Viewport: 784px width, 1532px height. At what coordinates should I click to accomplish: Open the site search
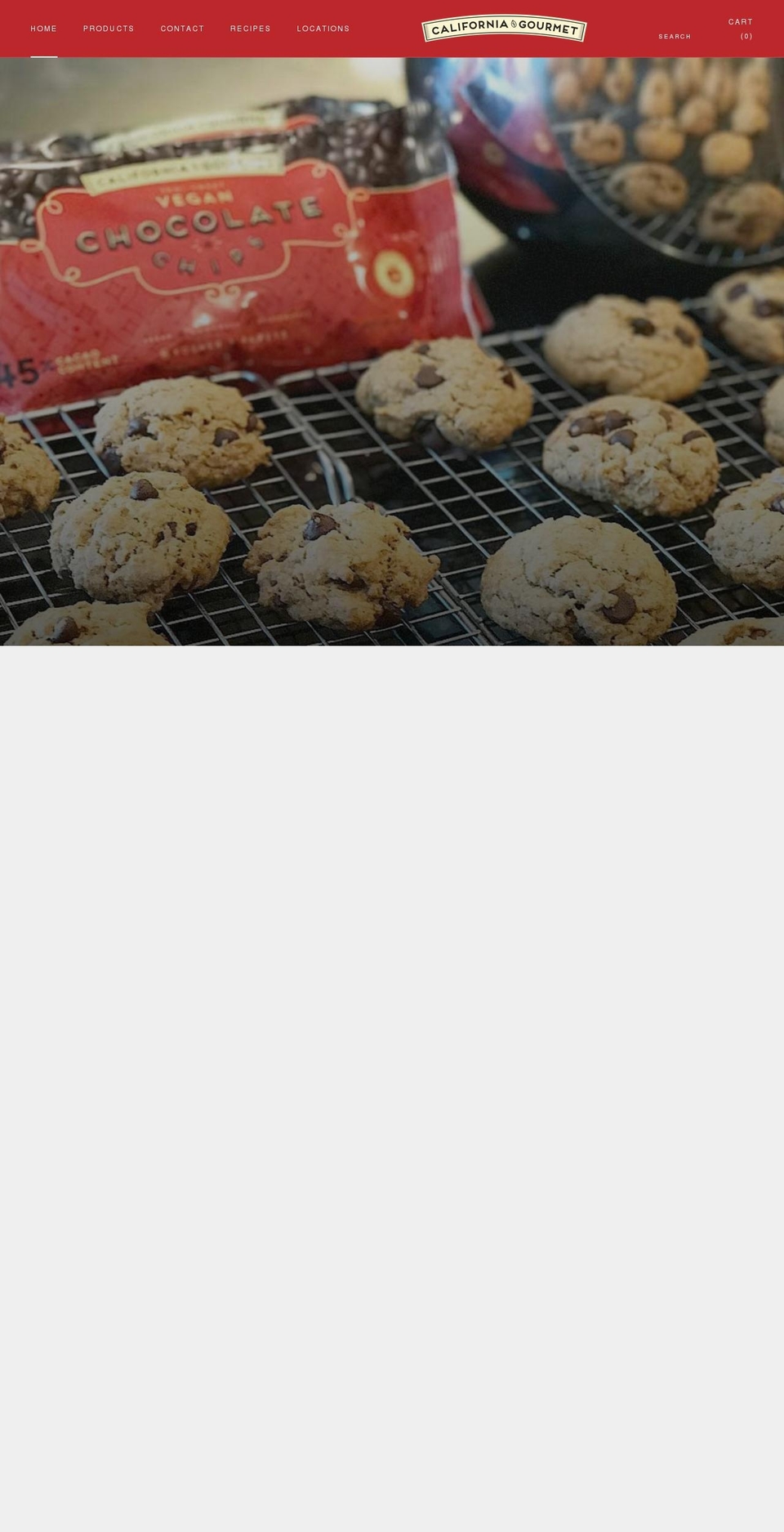pyautogui.click(x=675, y=37)
